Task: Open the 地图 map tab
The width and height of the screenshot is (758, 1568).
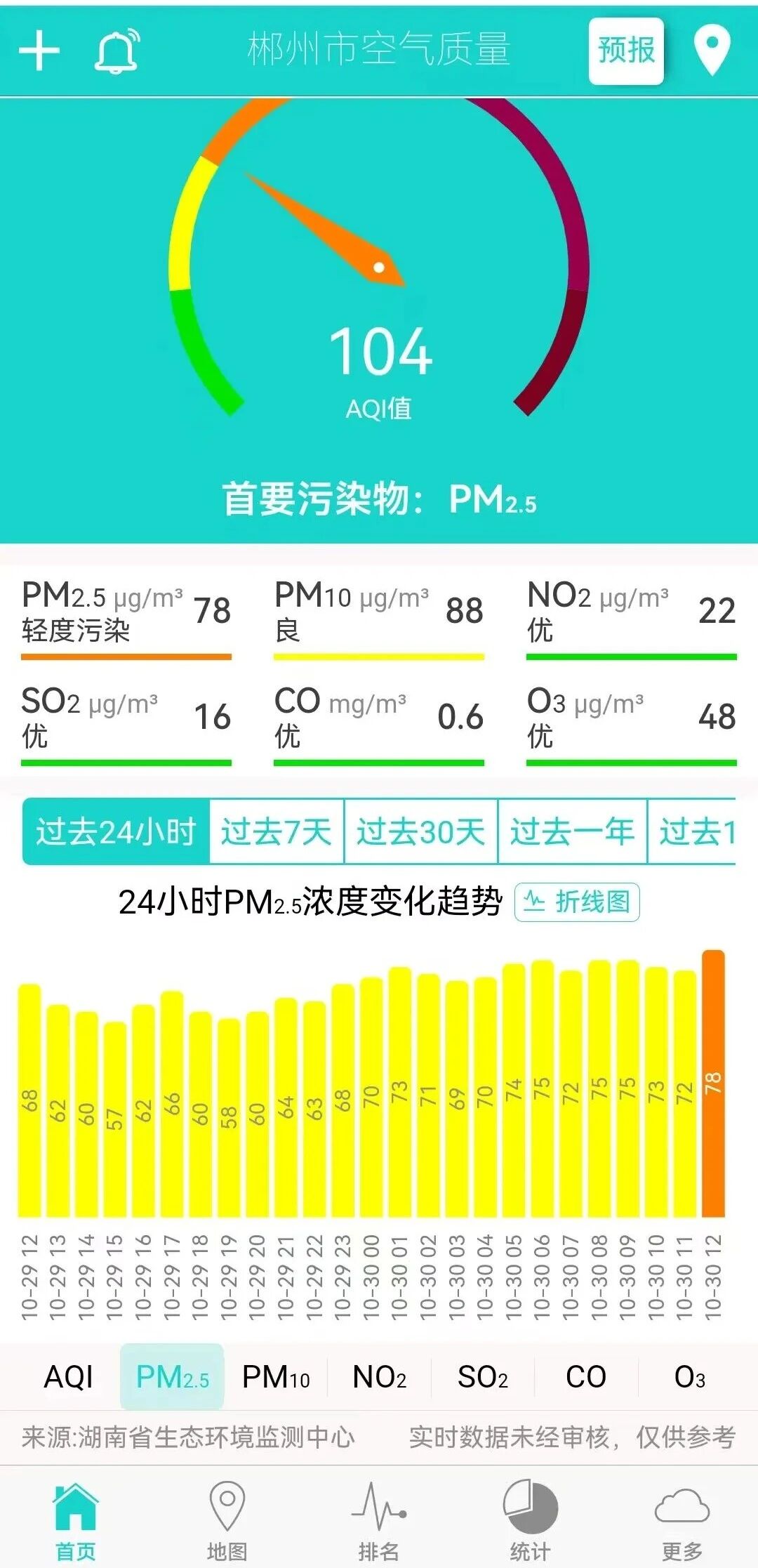Action: [x=227, y=1520]
